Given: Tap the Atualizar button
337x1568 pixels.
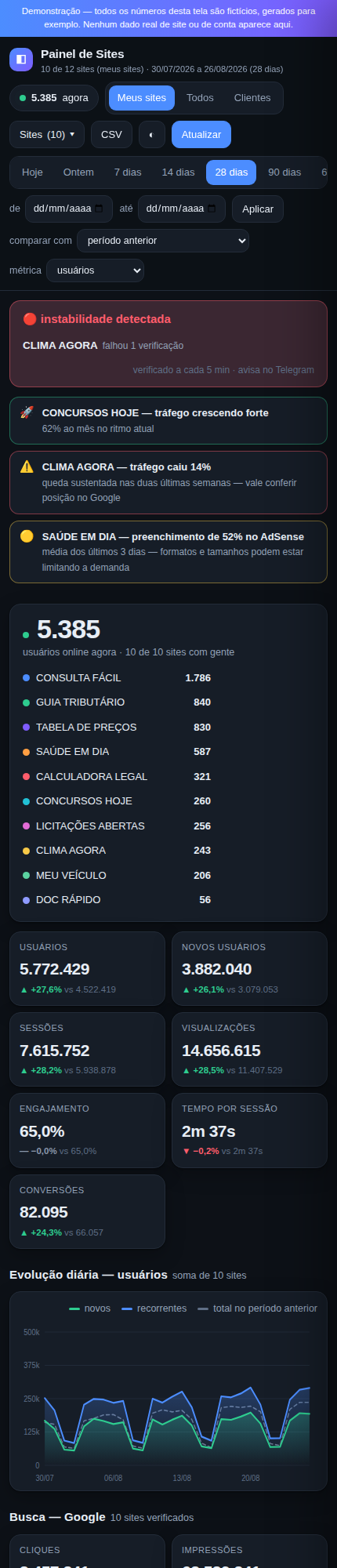Looking at the screenshot, I should click(x=201, y=134).
